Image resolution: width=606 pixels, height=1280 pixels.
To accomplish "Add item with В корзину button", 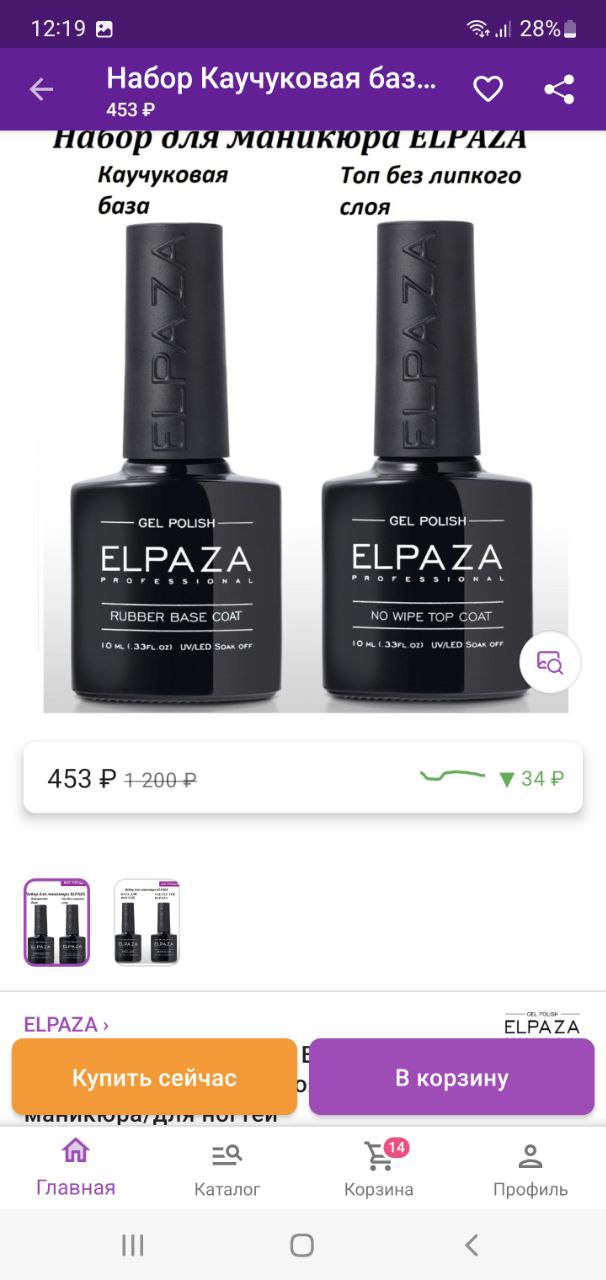I will 451,1078.
